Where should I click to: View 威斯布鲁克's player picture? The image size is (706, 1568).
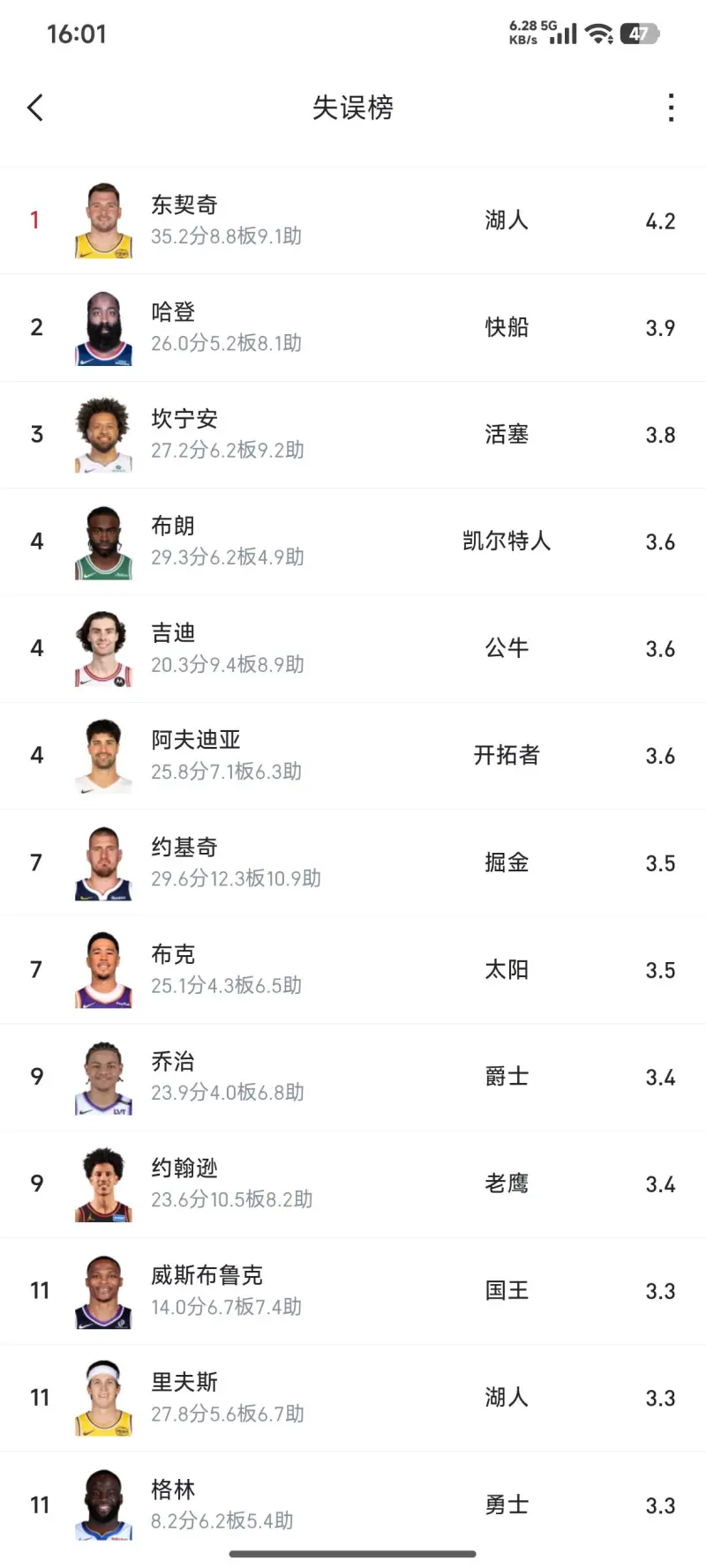[x=103, y=1289]
